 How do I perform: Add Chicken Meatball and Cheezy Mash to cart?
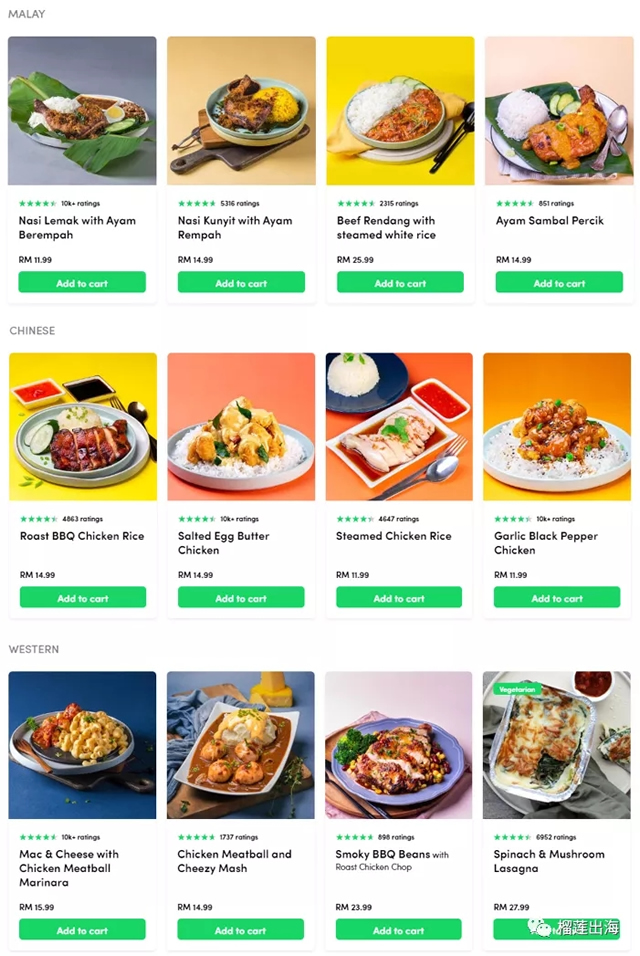pyautogui.click(x=241, y=930)
